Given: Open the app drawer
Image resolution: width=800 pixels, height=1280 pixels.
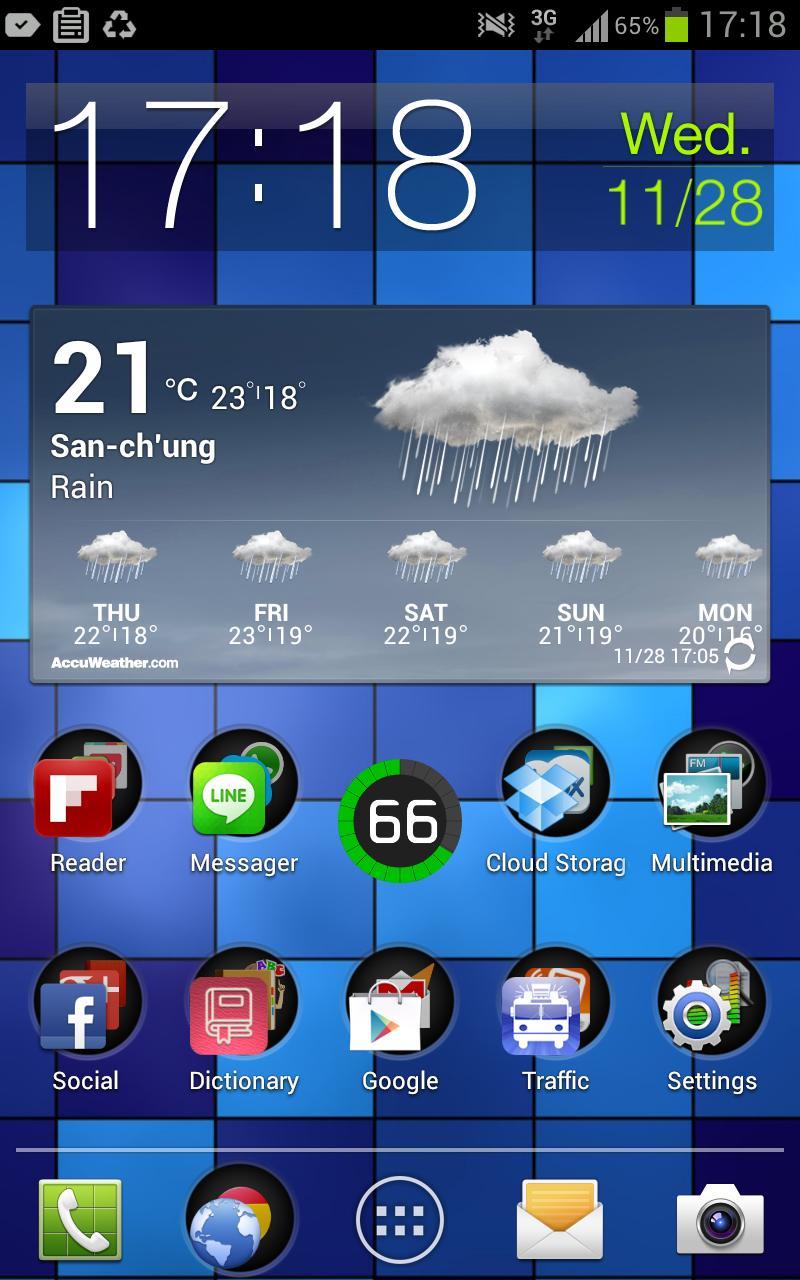Looking at the screenshot, I should (x=400, y=1218).
